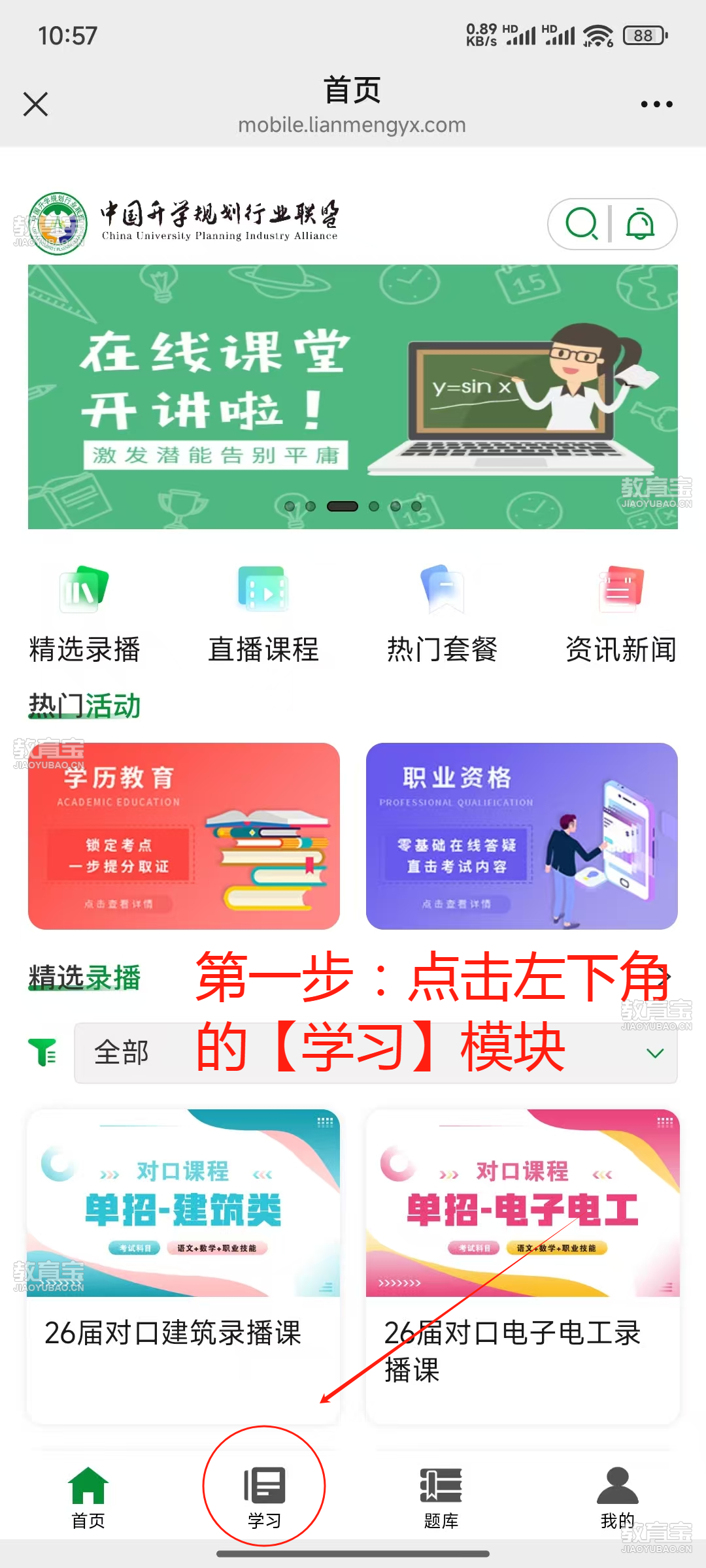
Task: Go to 直播课程
Action: click(263, 614)
